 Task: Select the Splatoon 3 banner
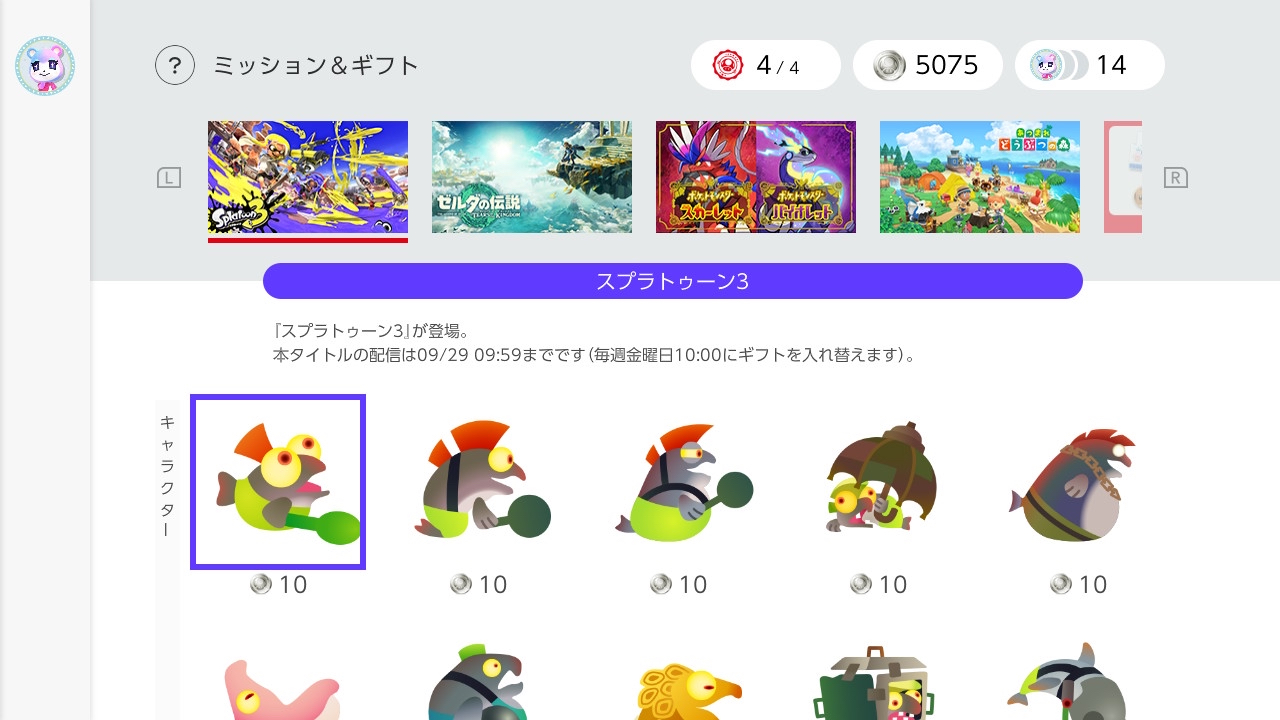pos(308,177)
